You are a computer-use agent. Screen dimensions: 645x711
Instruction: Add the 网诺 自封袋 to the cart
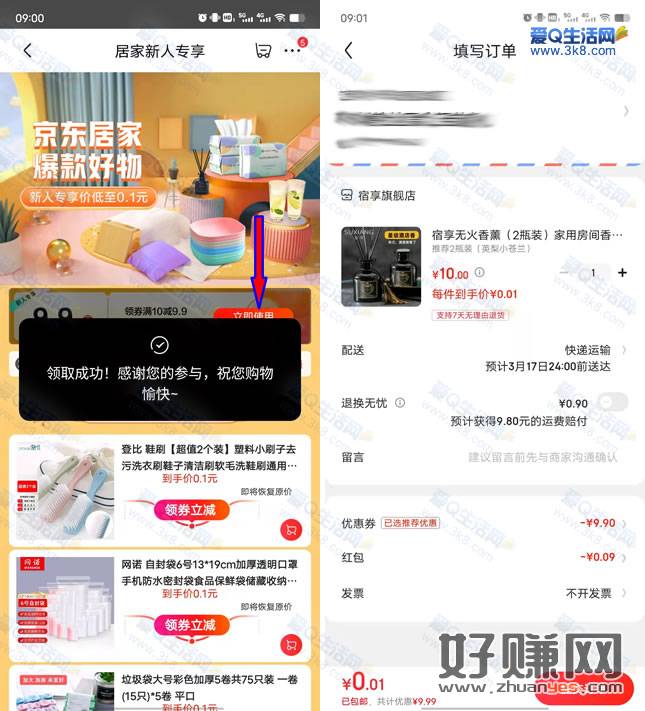tap(292, 645)
